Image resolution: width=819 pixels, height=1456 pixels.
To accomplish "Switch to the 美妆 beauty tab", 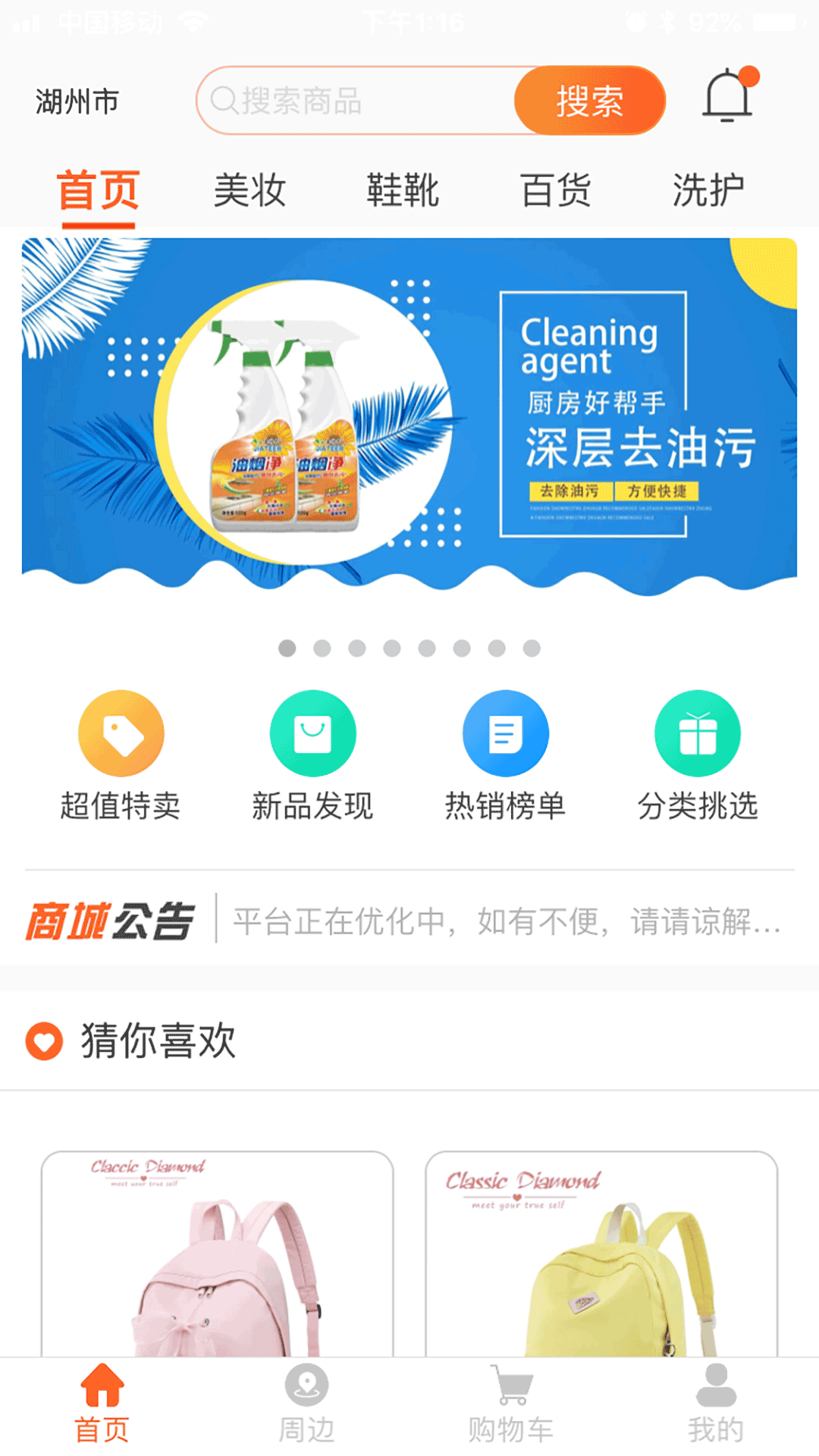I will click(250, 191).
